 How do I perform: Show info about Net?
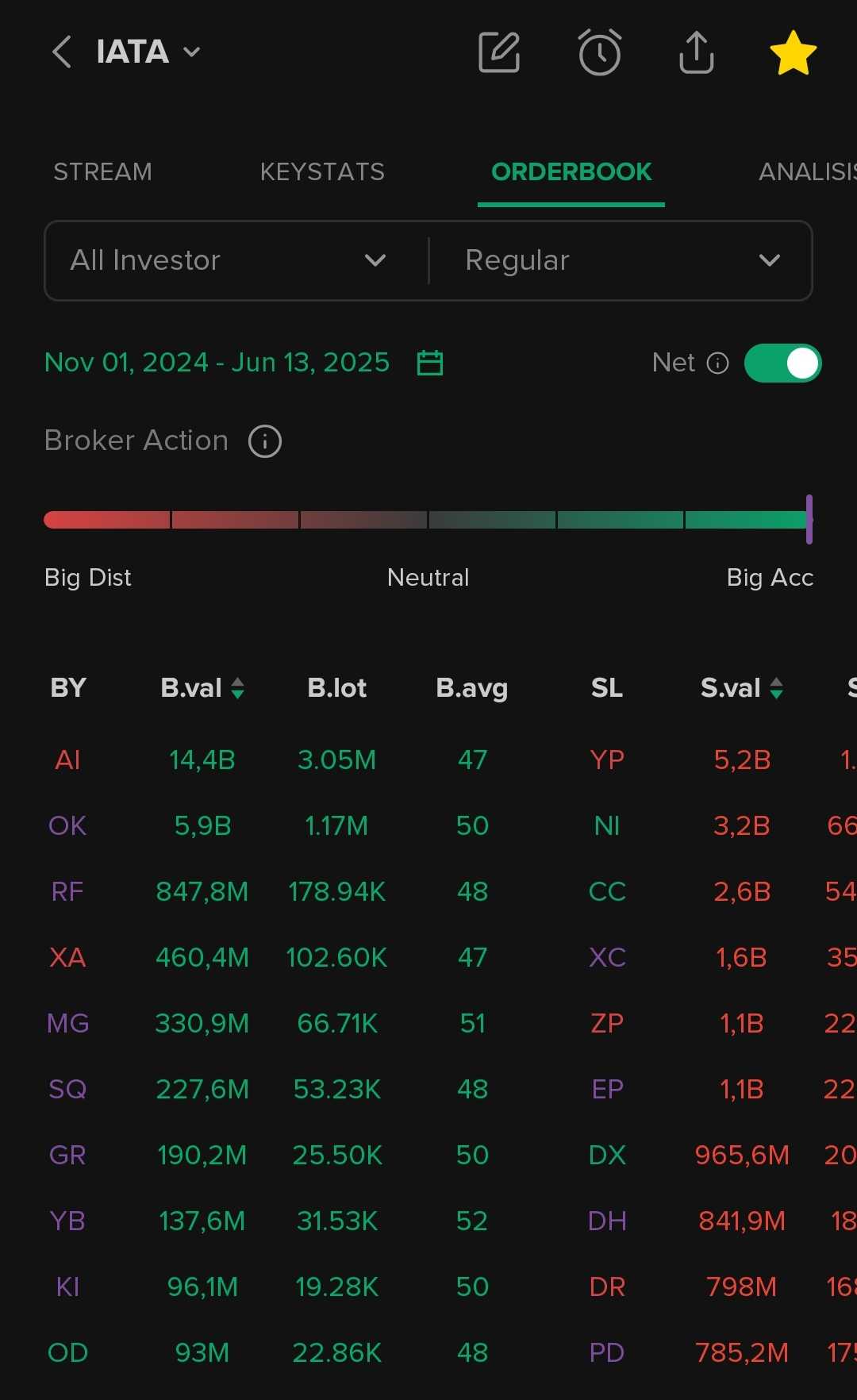coord(717,363)
